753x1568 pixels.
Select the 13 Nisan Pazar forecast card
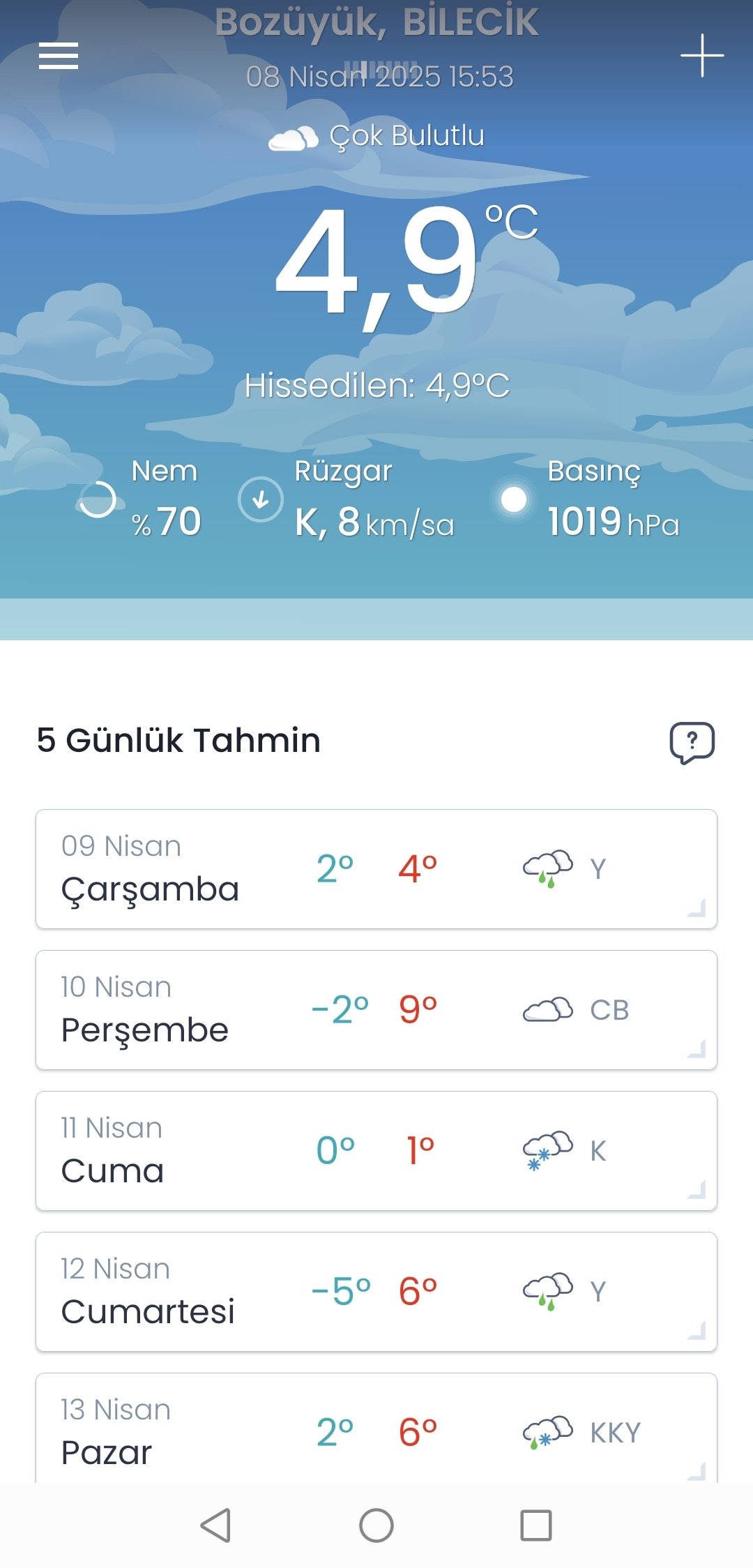point(376,1428)
